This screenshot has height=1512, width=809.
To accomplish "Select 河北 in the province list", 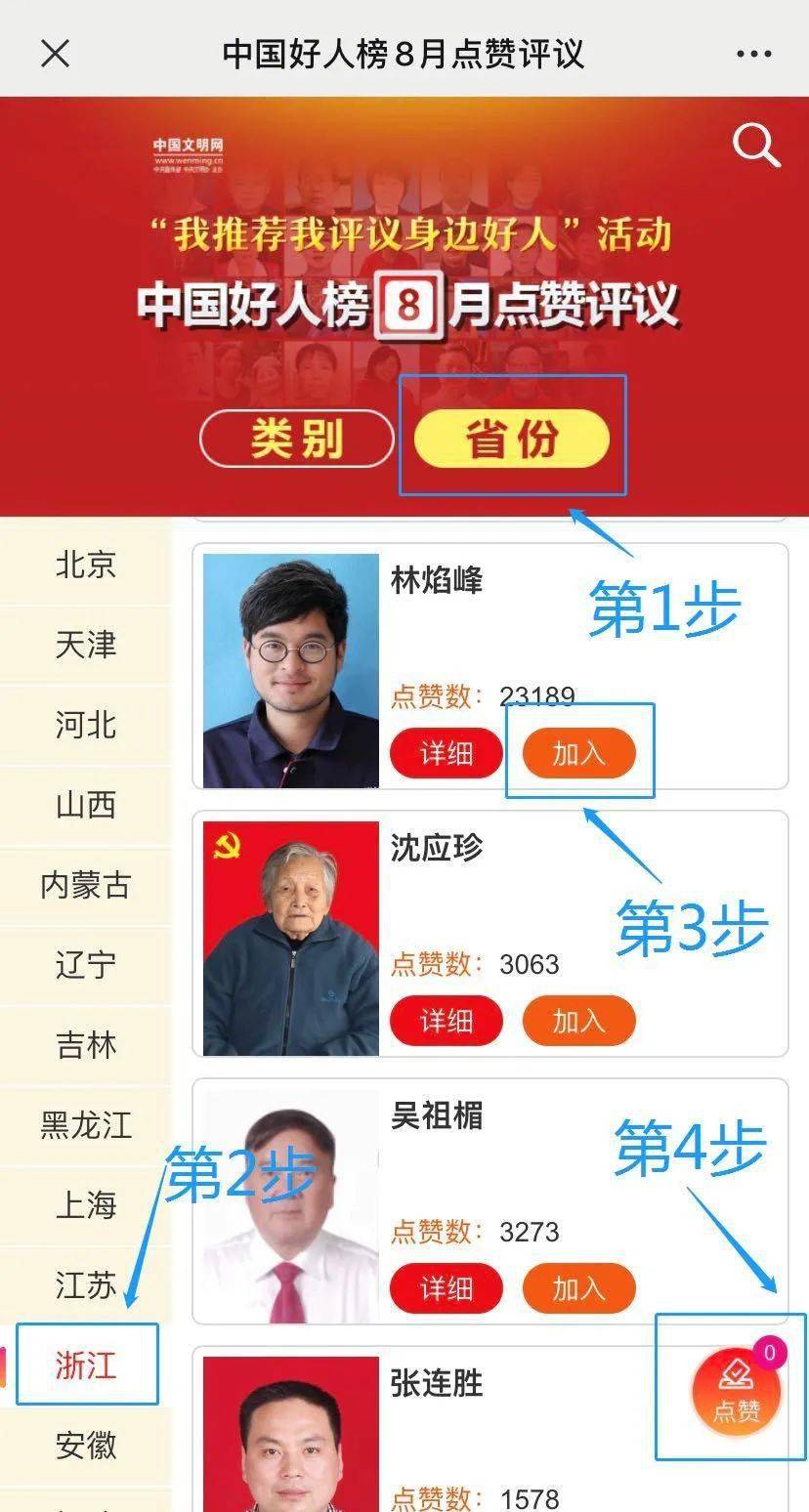I will (x=86, y=725).
